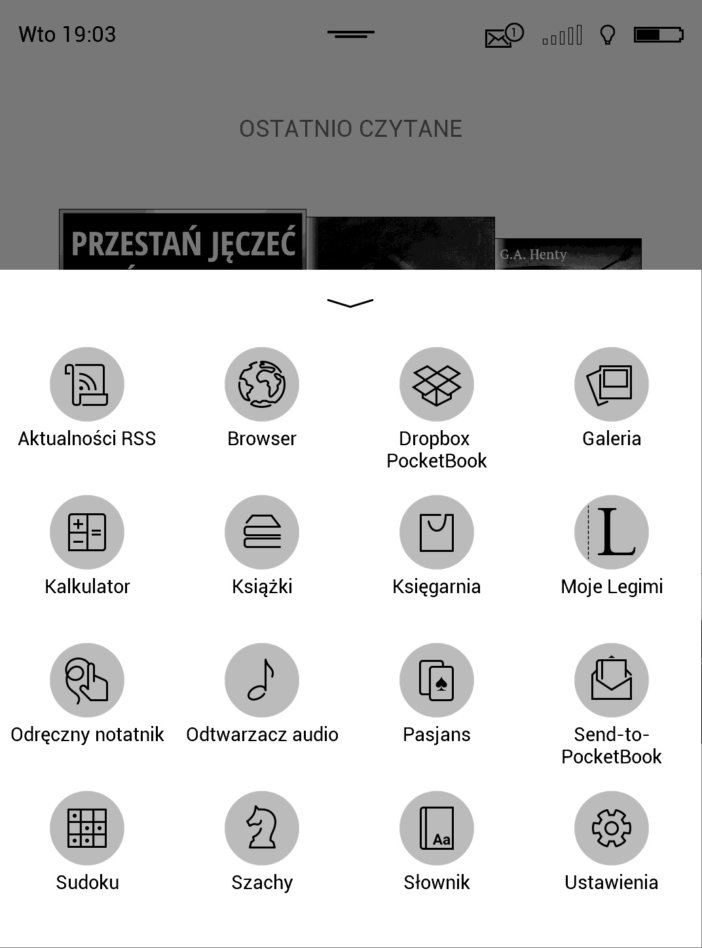Open Książki library
The height and width of the screenshot is (948, 702).
[x=262, y=533]
